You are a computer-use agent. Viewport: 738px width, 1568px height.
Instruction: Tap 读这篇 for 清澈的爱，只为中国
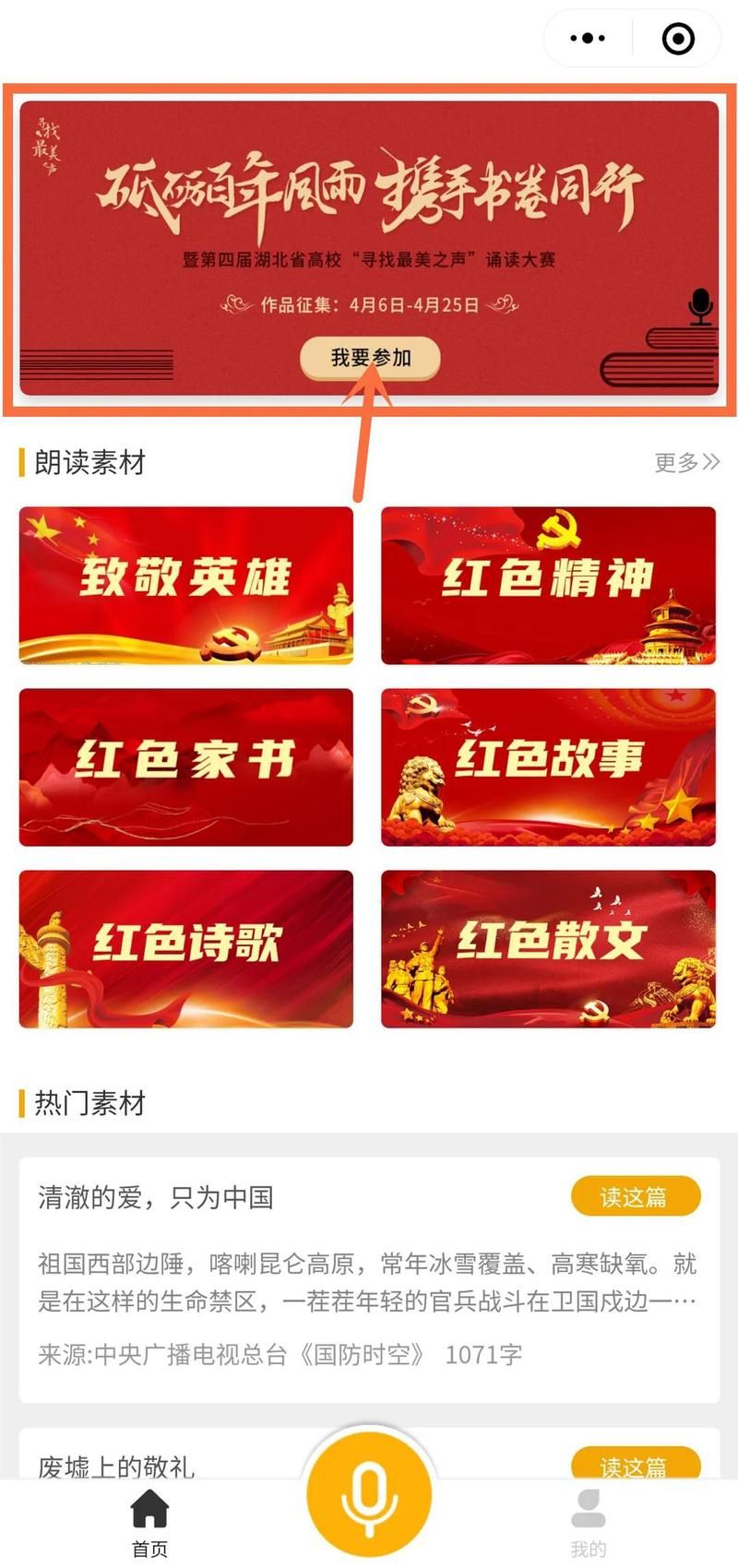635,1196
